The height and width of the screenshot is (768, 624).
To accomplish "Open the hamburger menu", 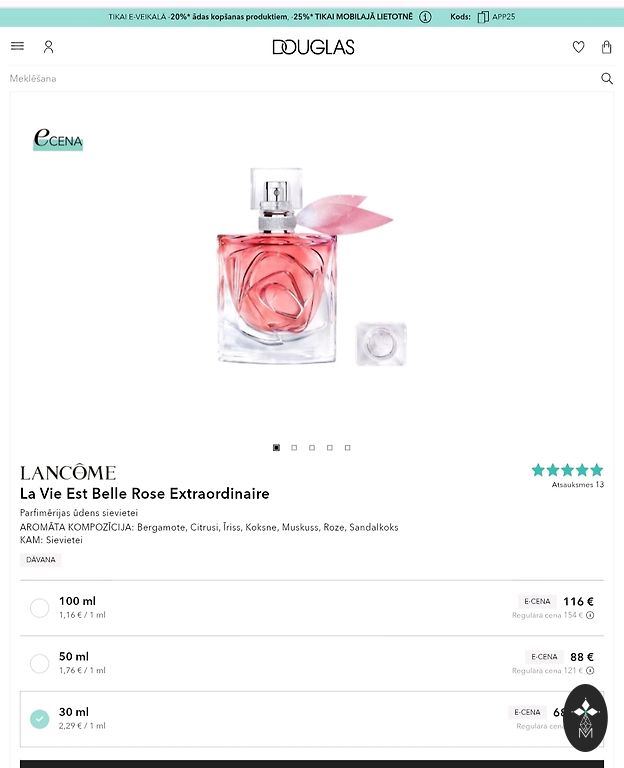I will click(17, 47).
